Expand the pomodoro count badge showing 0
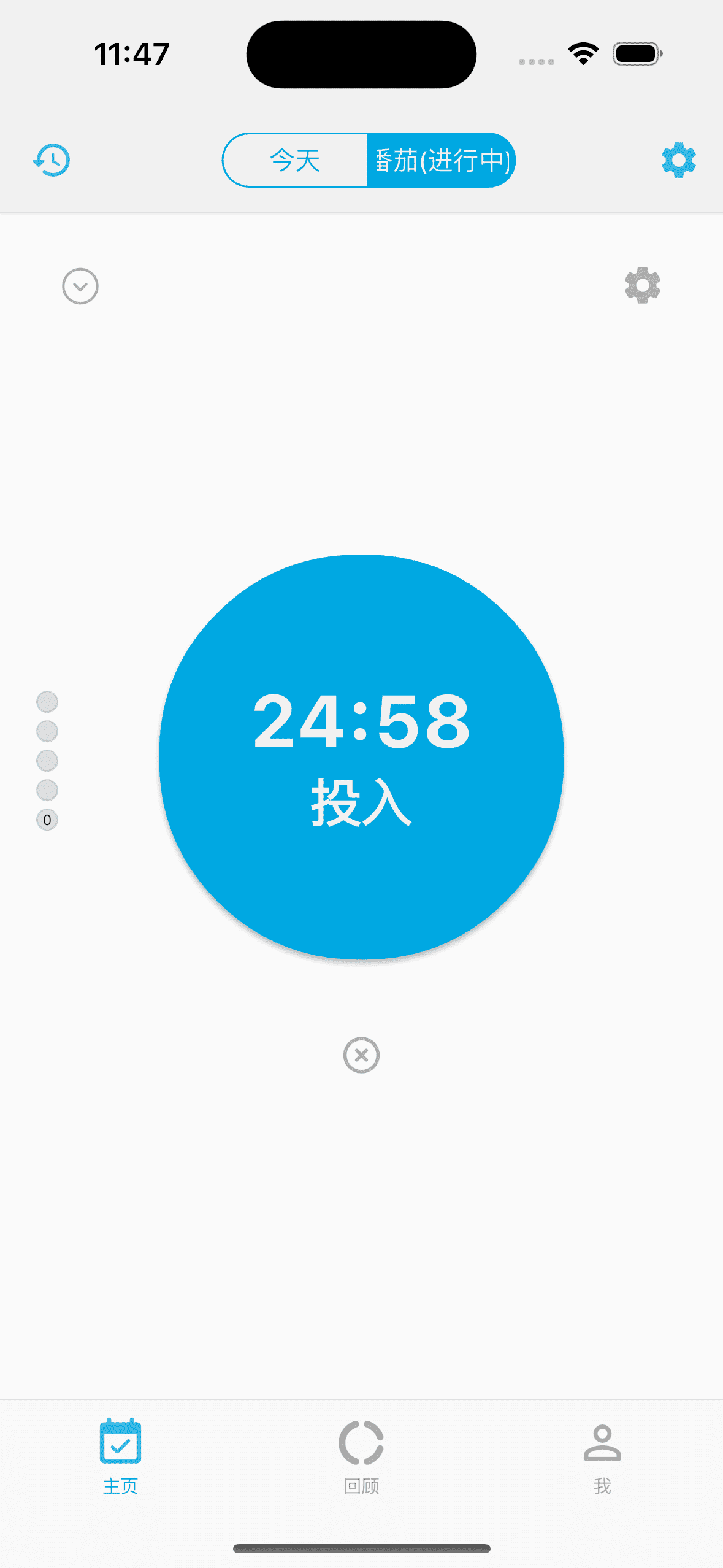The image size is (723, 1568). point(46,820)
